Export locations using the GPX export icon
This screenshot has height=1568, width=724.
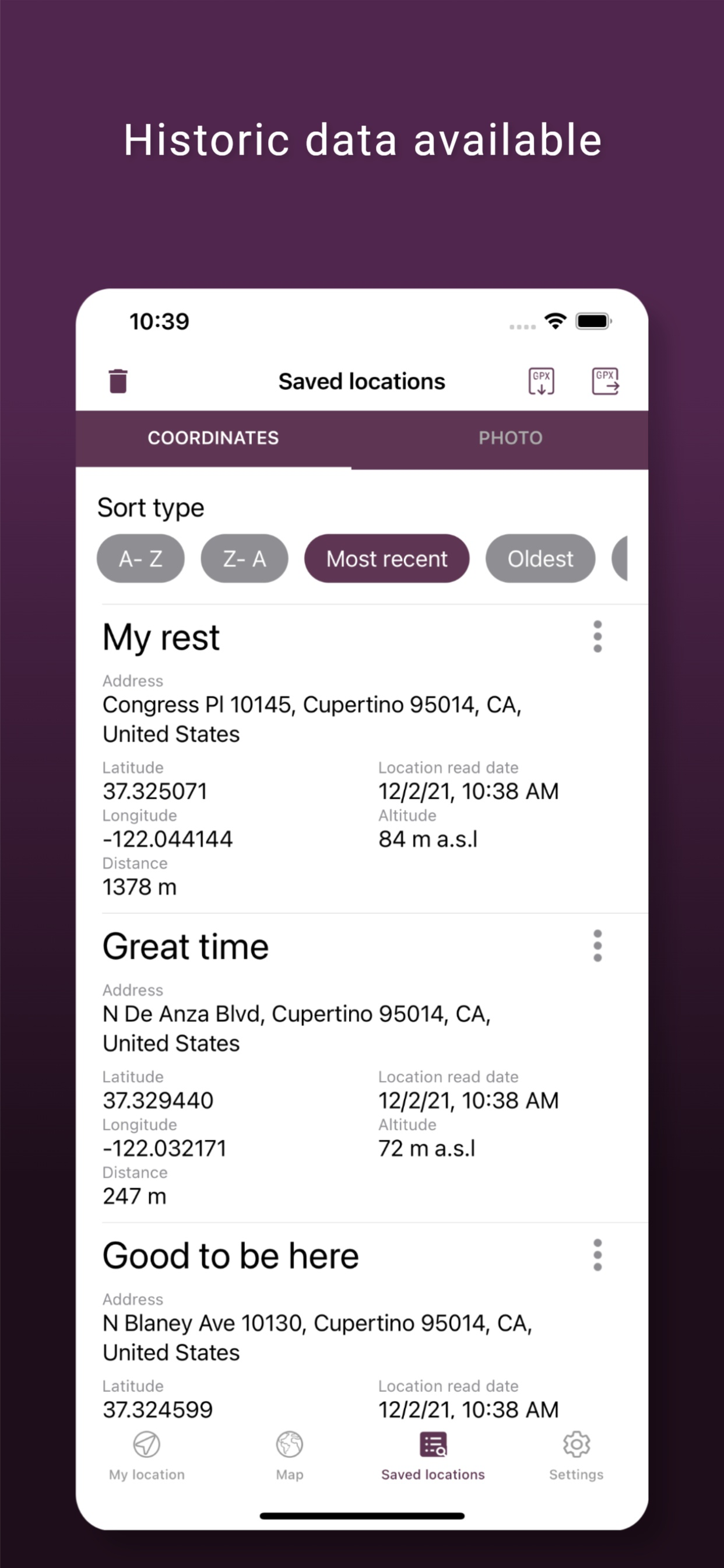[606, 380]
